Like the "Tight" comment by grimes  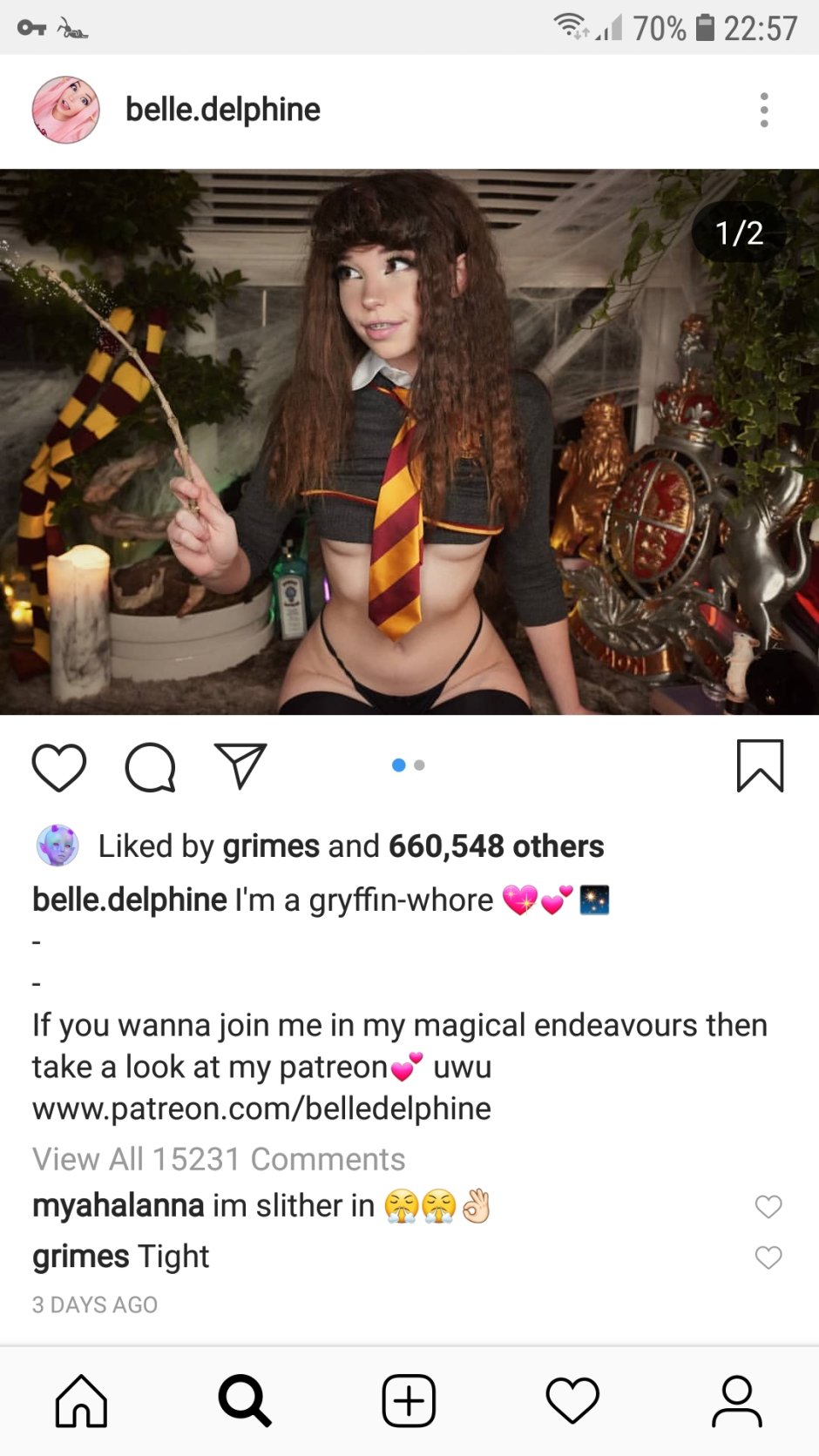[x=768, y=1257]
